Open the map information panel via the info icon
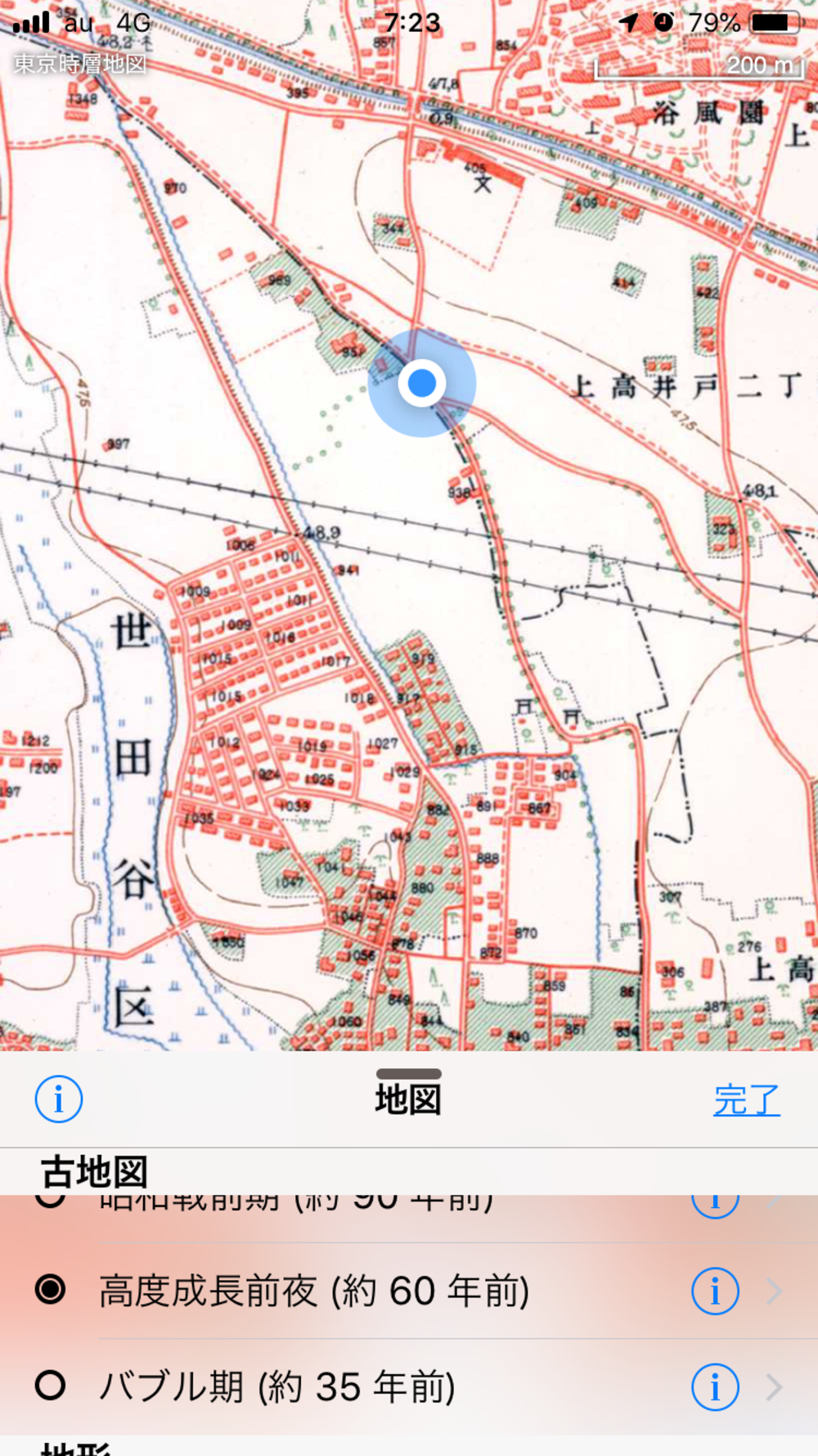 tap(57, 1099)
